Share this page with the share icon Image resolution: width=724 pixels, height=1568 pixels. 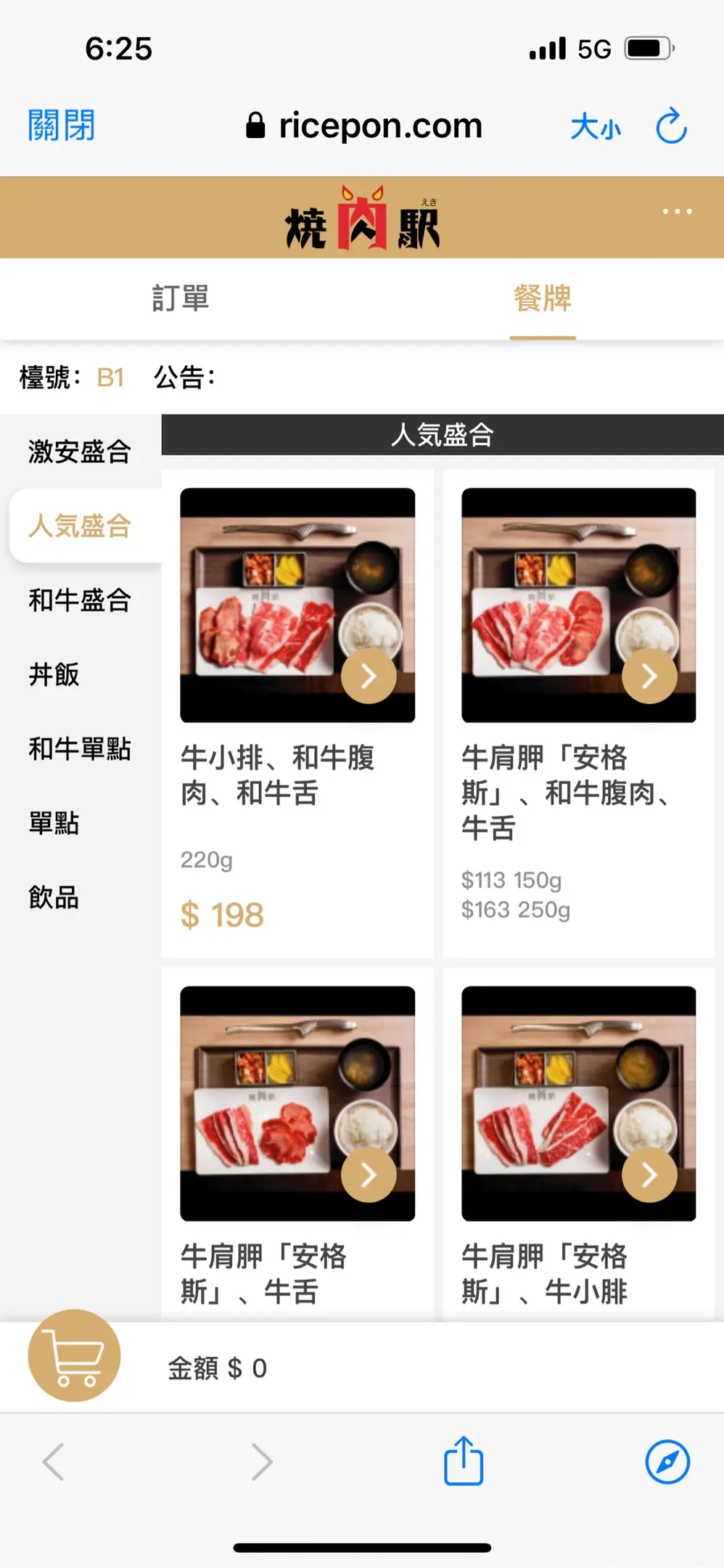pyautogui.click(x=464, y=1461)
